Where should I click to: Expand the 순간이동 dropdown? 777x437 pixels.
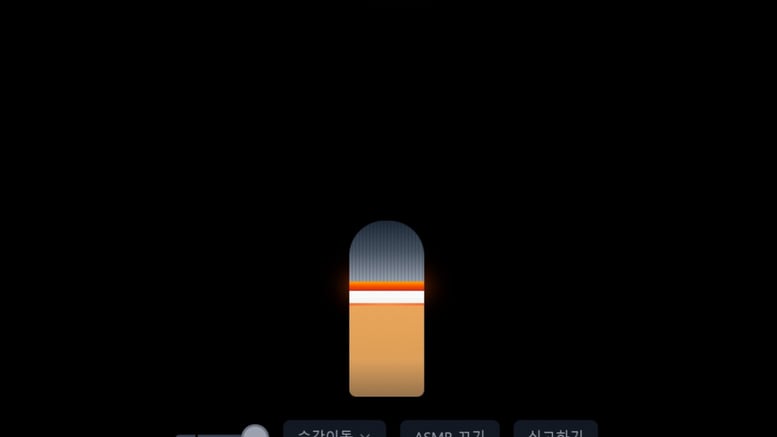click(x=334, y=431)
